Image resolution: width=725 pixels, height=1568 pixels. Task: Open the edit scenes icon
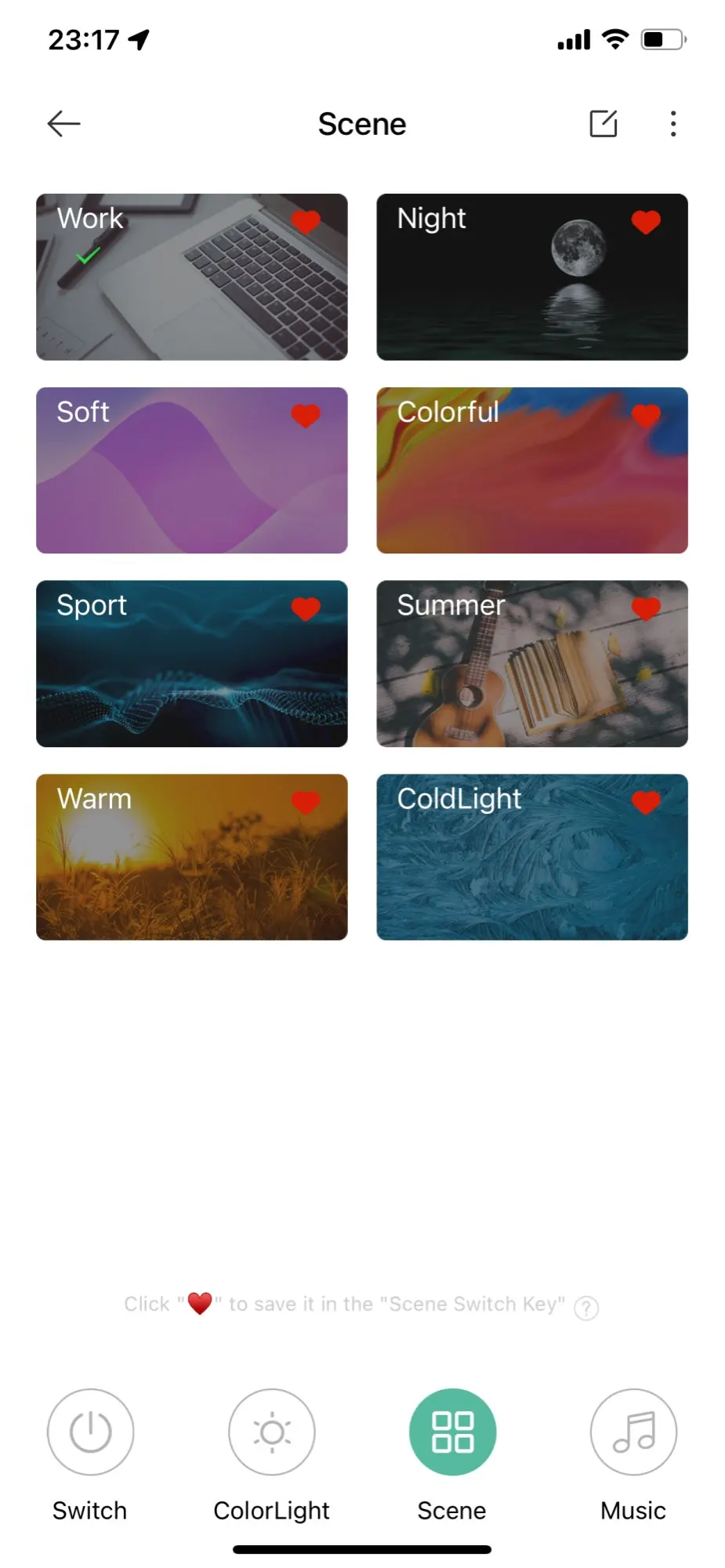tap(603, 124)
